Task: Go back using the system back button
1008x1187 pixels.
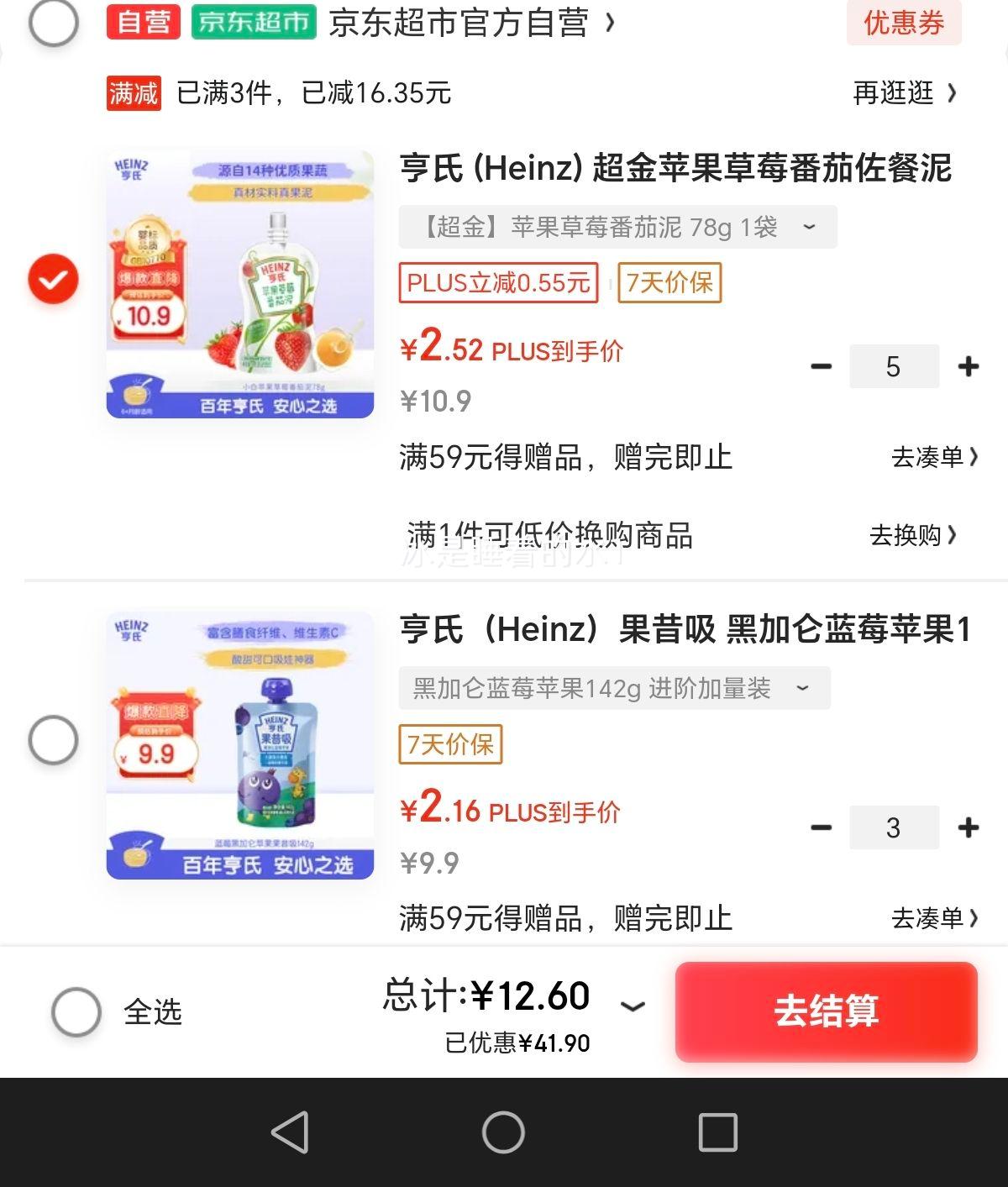Action: (x=290, y=1132)
